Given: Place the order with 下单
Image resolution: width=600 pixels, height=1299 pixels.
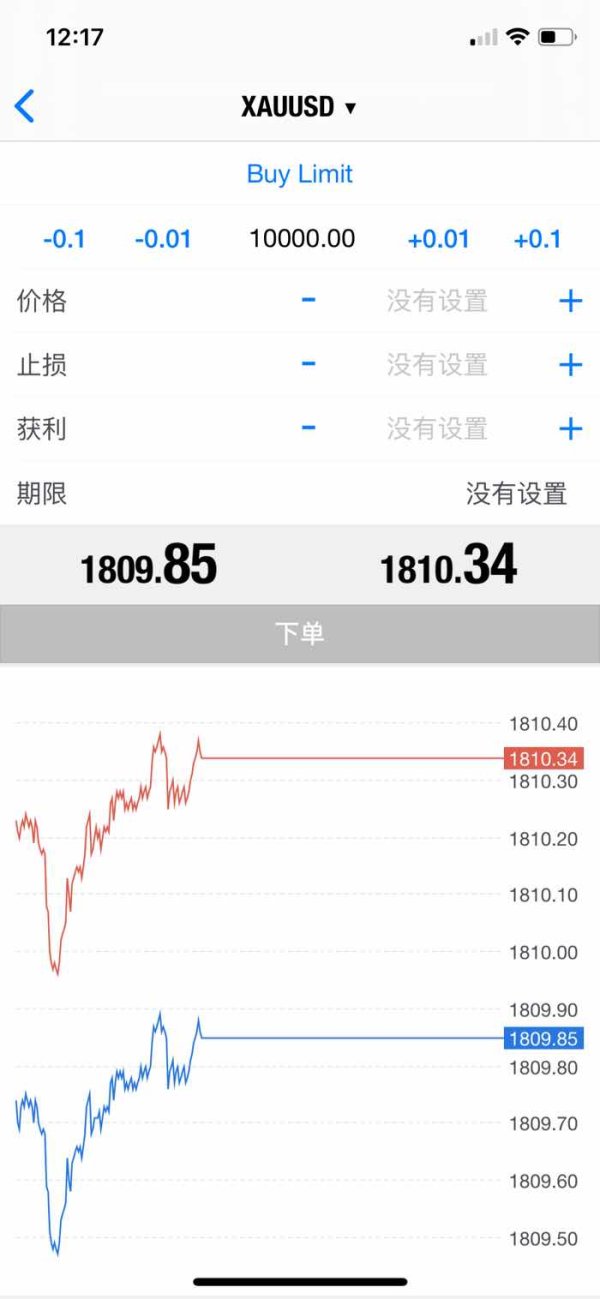Looking at the screenshot, I should tap(299, 633).
